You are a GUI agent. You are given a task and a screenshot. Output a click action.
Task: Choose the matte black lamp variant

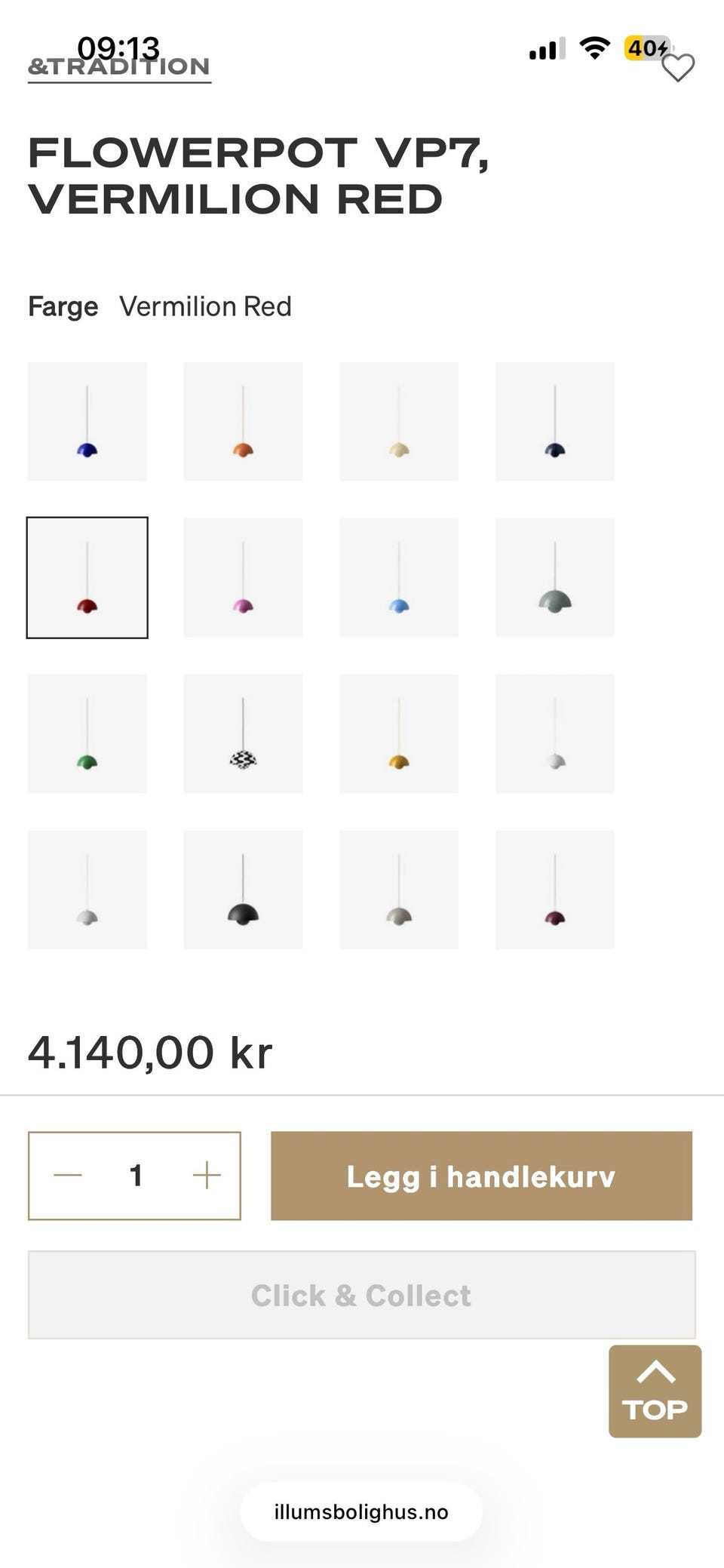point(243,890)
